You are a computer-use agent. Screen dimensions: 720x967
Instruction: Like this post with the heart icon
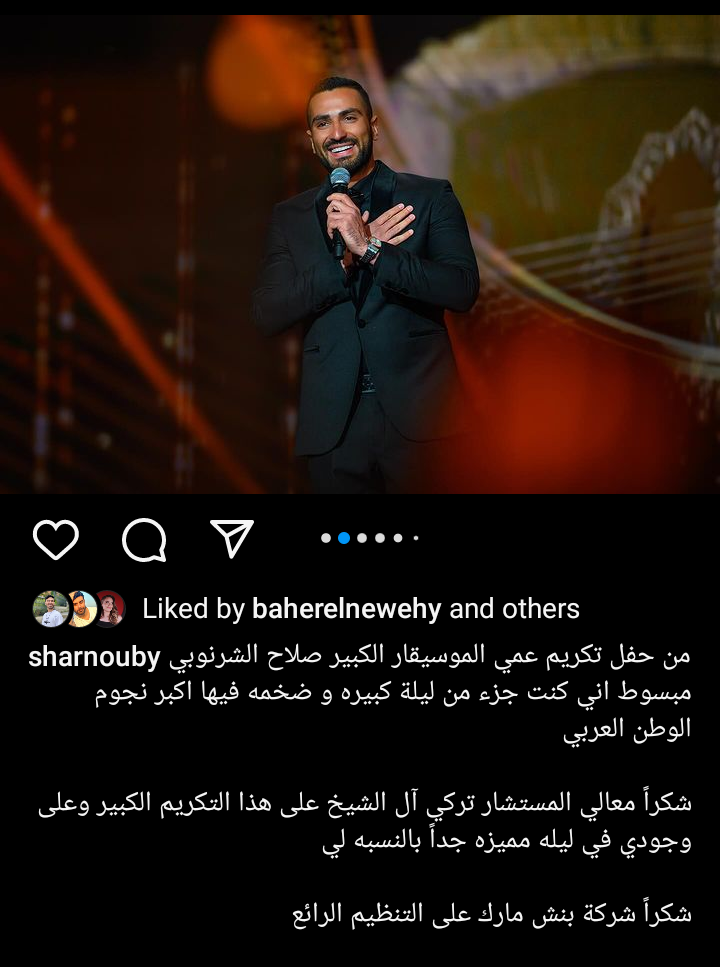(56, 540)
